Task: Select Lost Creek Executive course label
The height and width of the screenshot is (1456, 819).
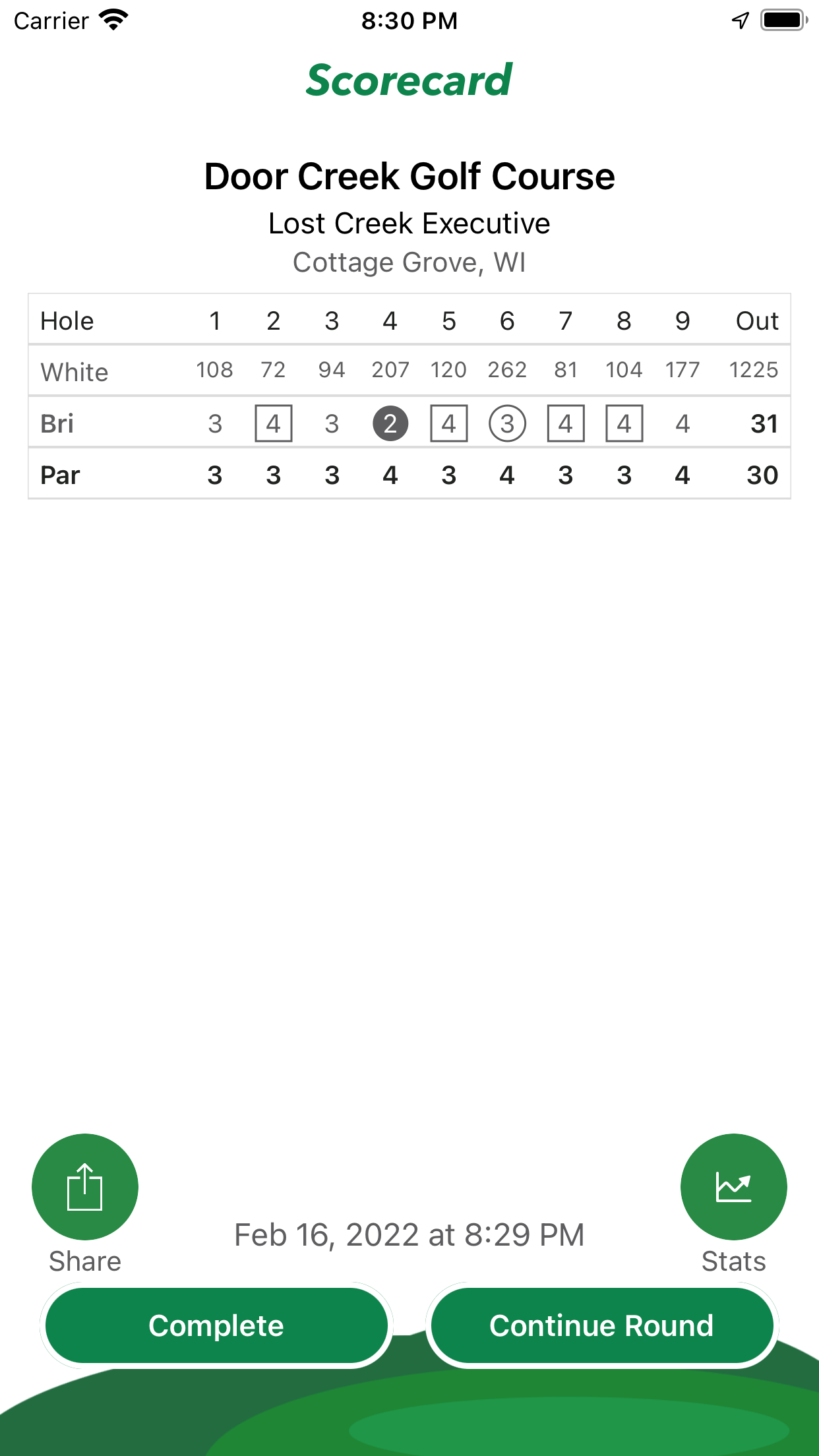Action: tap(409, 223)
